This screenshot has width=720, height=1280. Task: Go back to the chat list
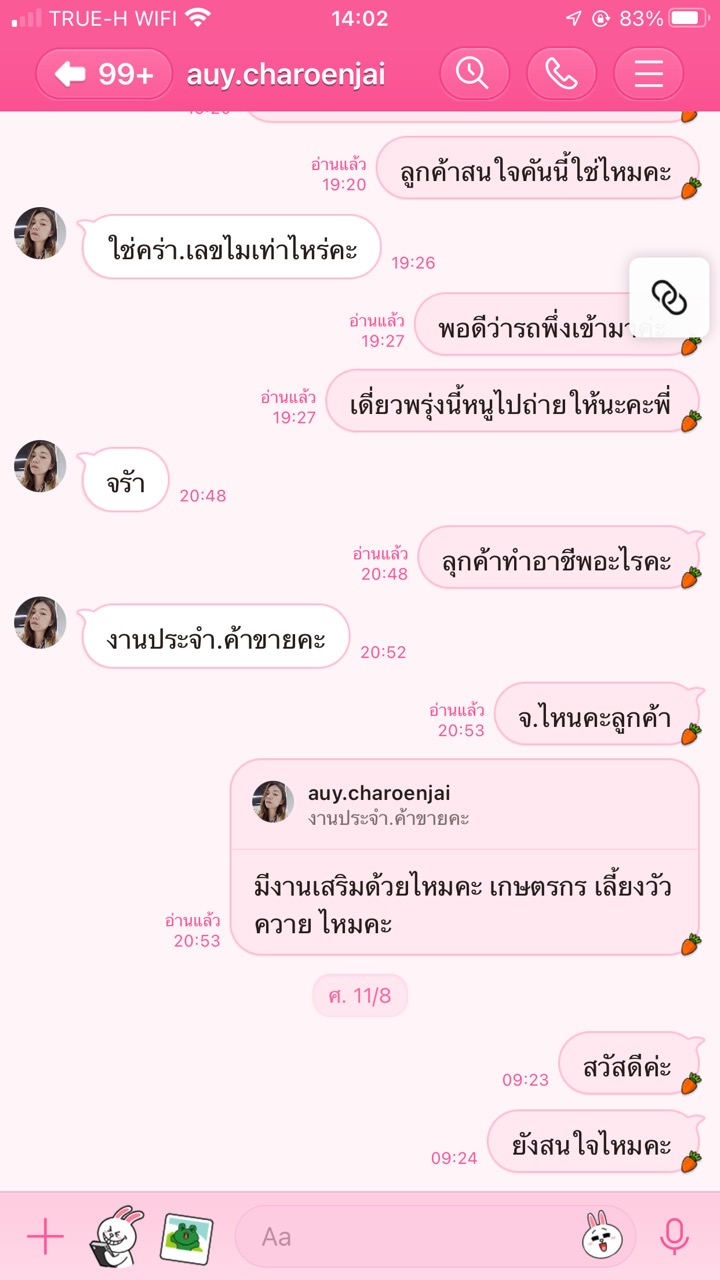coord(103,74)
